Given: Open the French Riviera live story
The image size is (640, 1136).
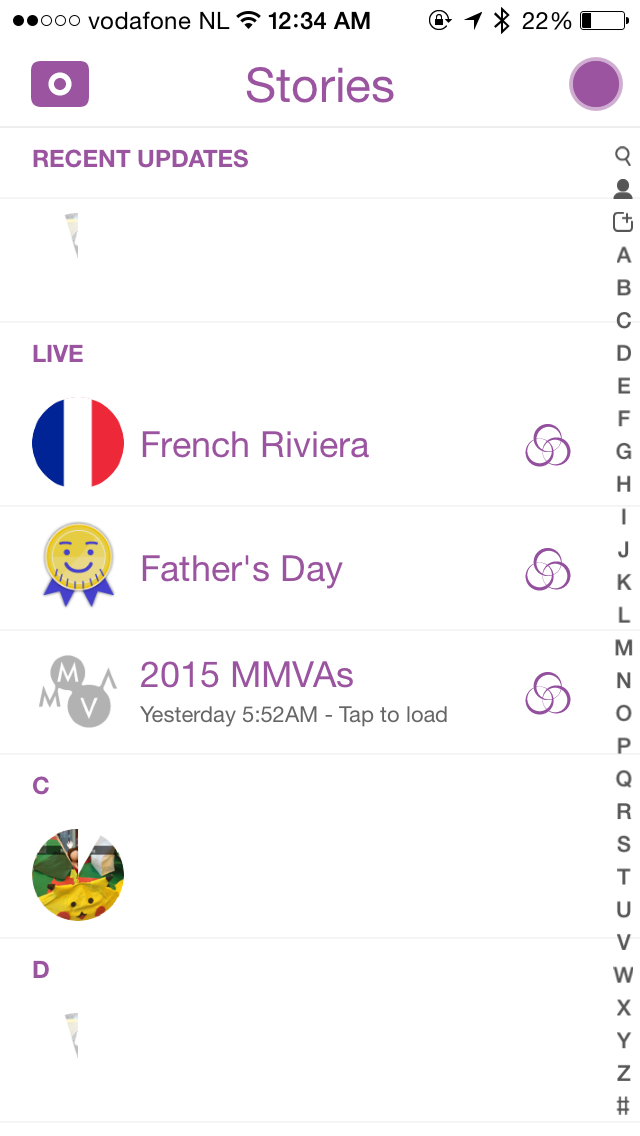Looking at the screenshot, I should click(x=254, y=445).
